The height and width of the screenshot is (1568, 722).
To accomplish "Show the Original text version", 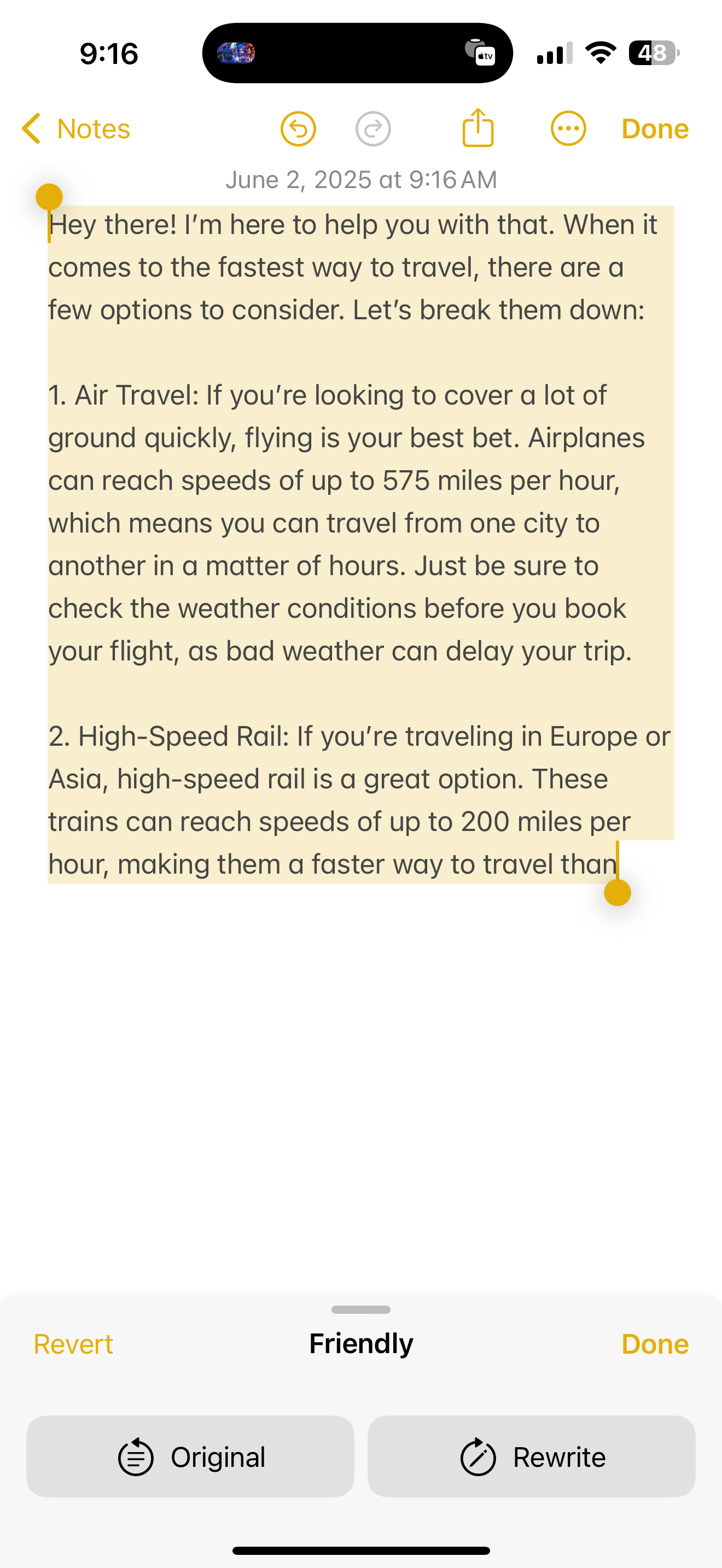I will (x=190, y=1456).
